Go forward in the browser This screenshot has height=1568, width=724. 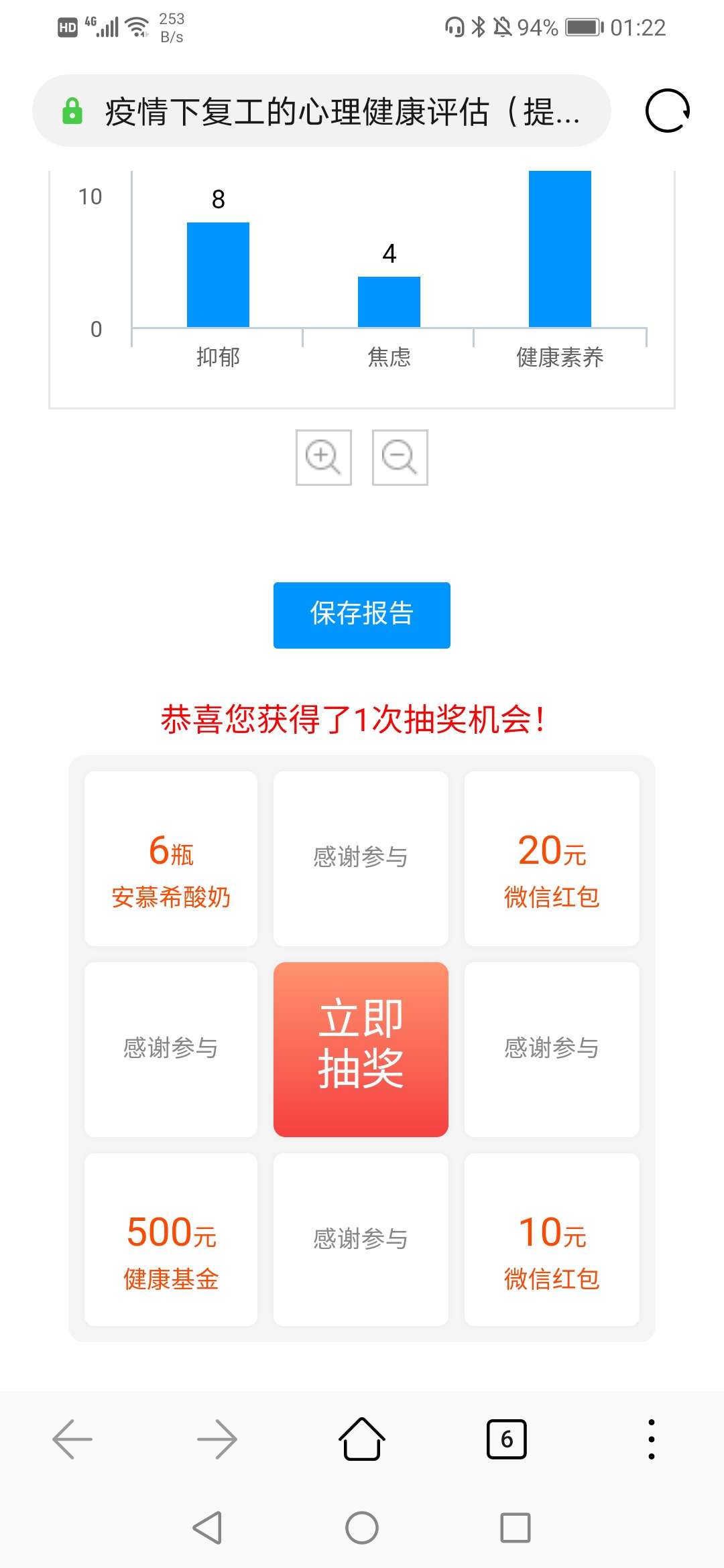217,1439
